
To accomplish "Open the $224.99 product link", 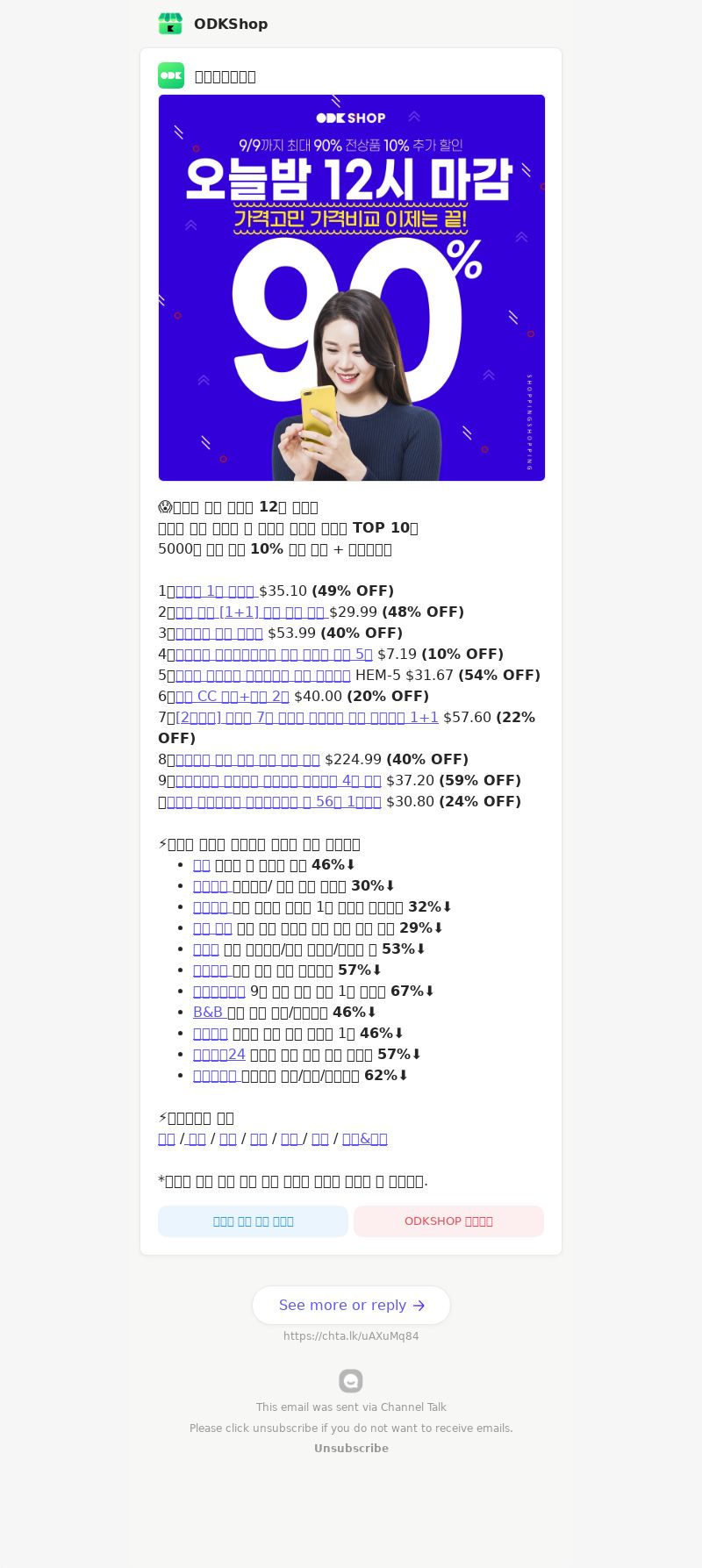I will click(x=247, y=760).
